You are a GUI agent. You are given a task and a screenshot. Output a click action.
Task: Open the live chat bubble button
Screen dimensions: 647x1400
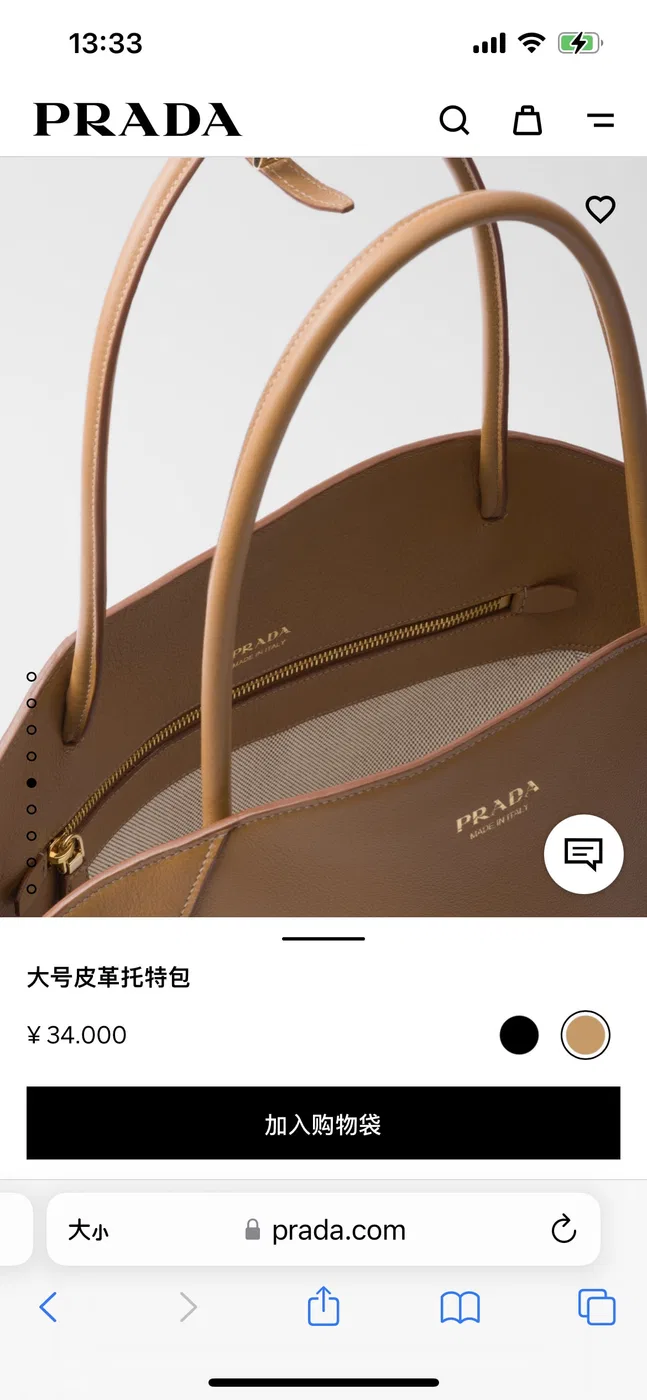584,854
